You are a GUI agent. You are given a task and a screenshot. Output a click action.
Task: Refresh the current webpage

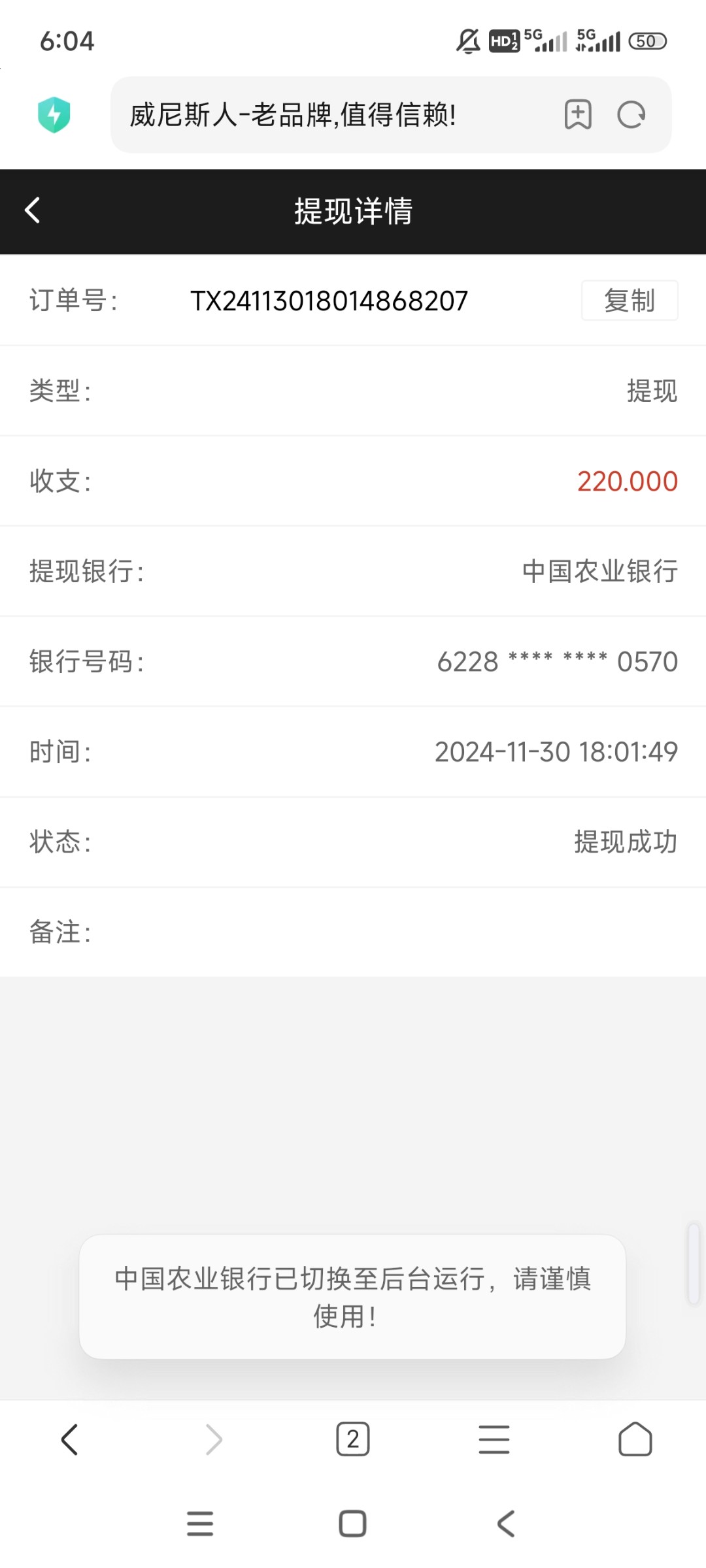click(x=630, y=114)
